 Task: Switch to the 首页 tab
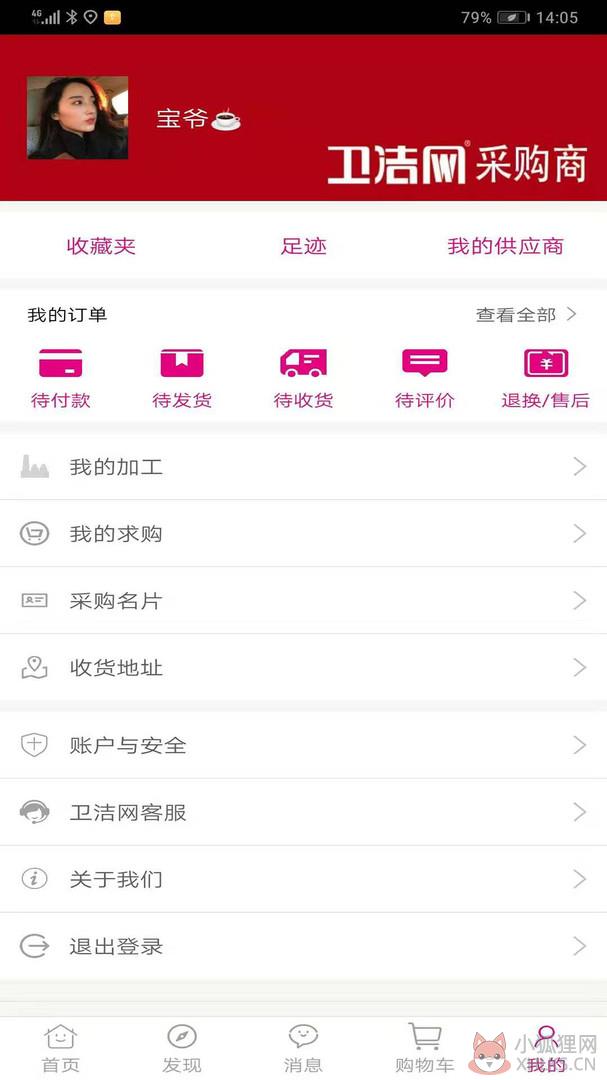[x=61, y=1048]
